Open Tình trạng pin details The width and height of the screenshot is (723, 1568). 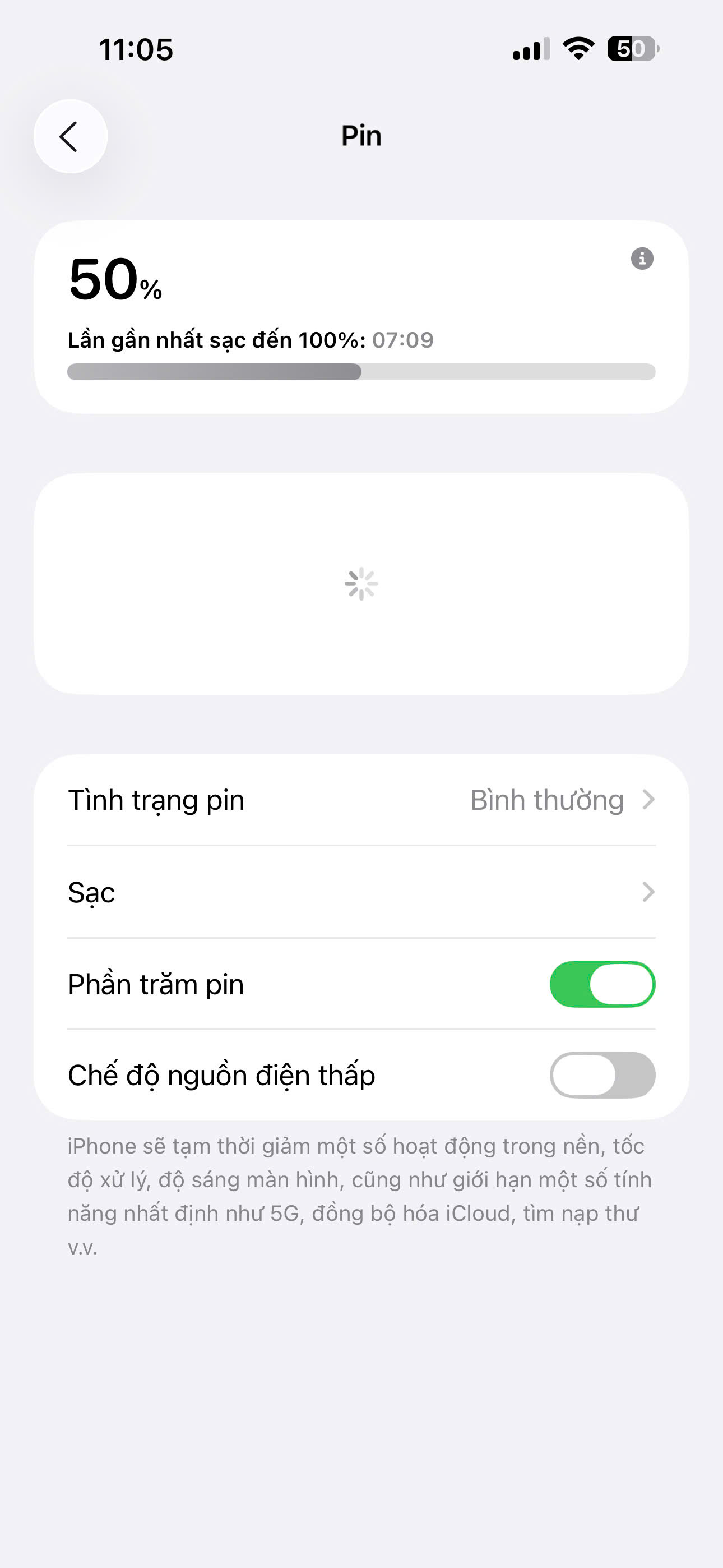click(361, 800)
